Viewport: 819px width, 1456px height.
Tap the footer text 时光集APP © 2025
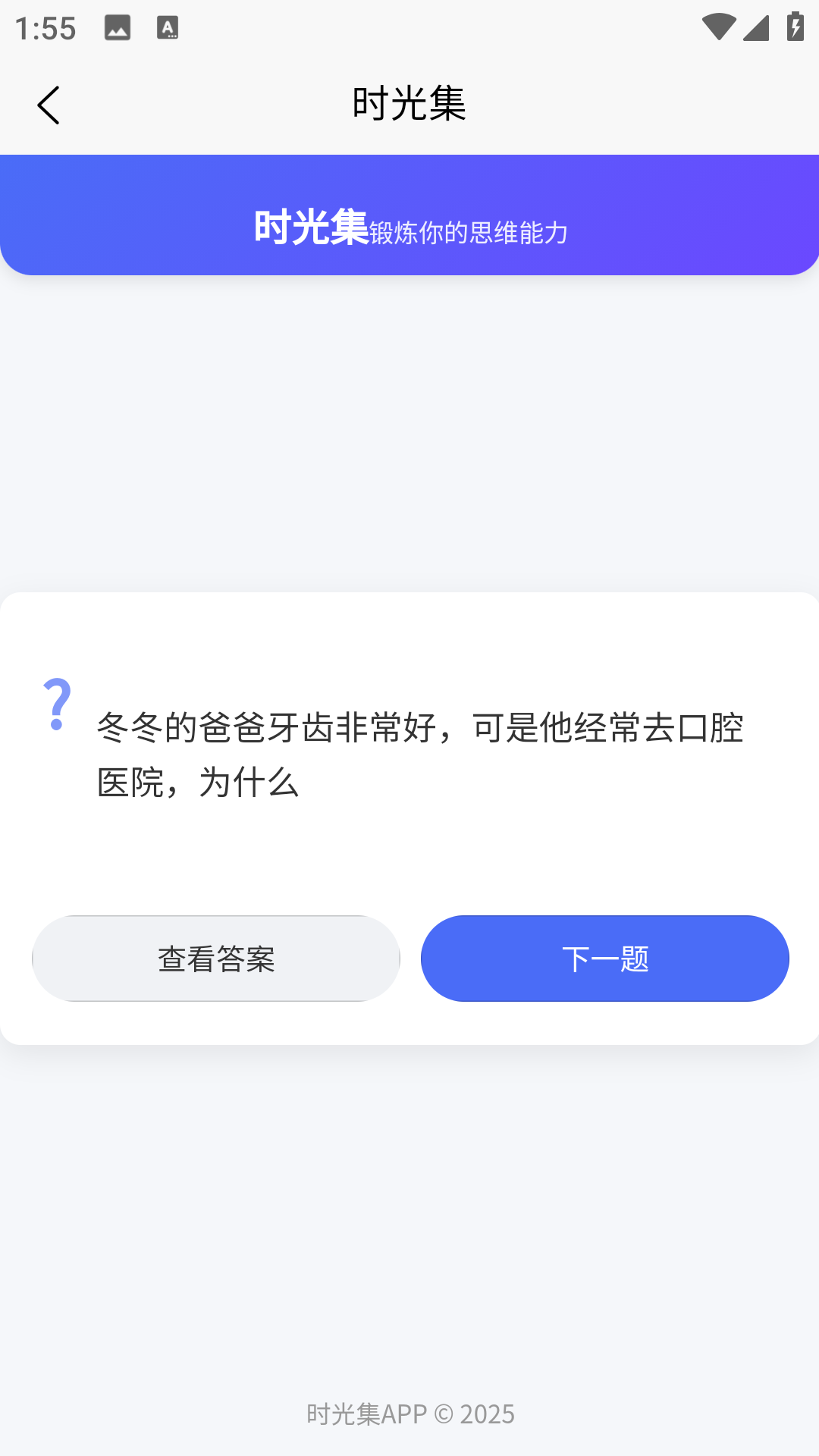pyautogui.click(x=409, y=1414)
